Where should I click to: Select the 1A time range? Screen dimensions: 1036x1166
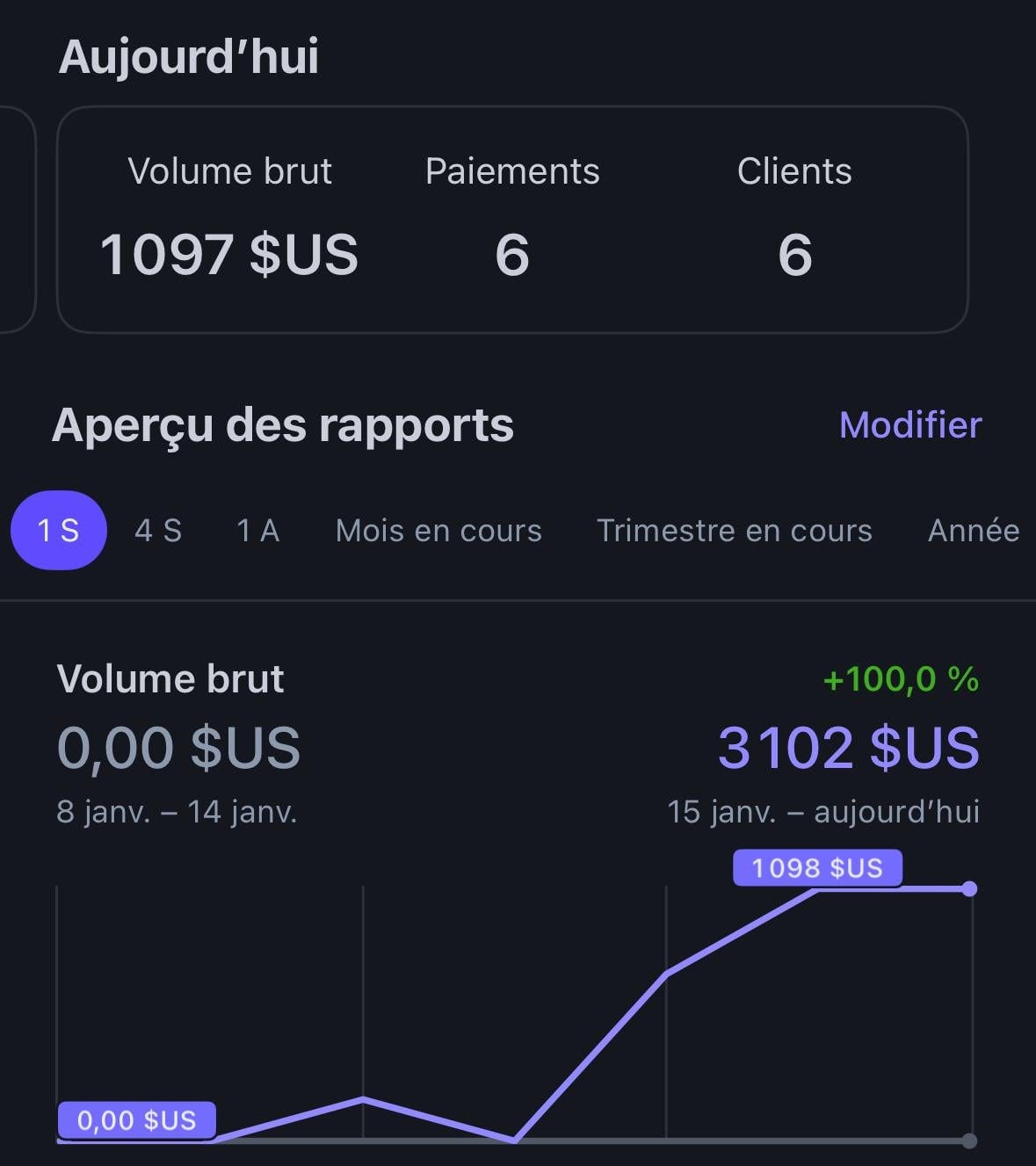(257, 530)
